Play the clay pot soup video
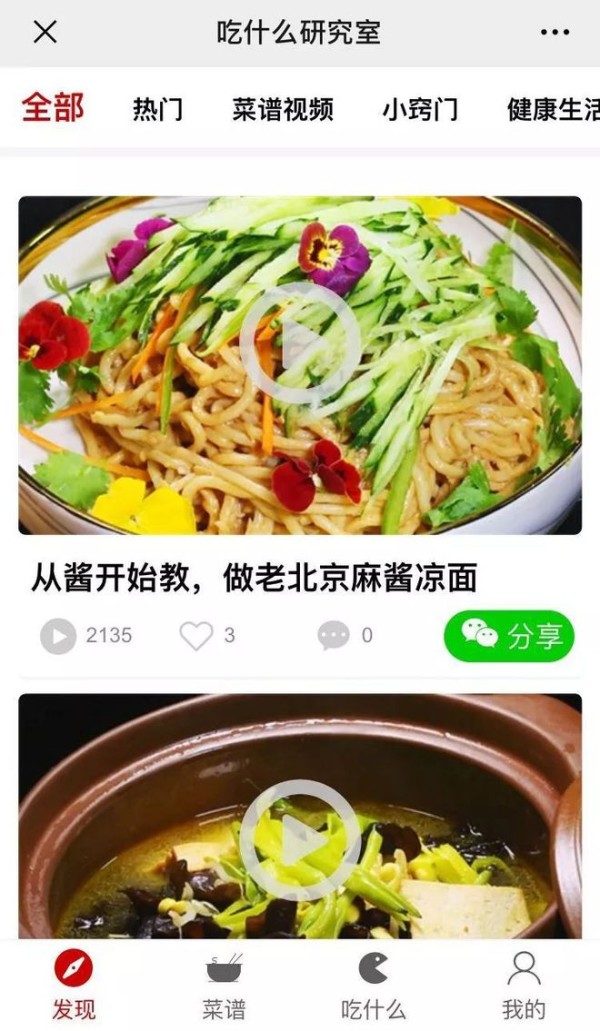 point(300,840)
